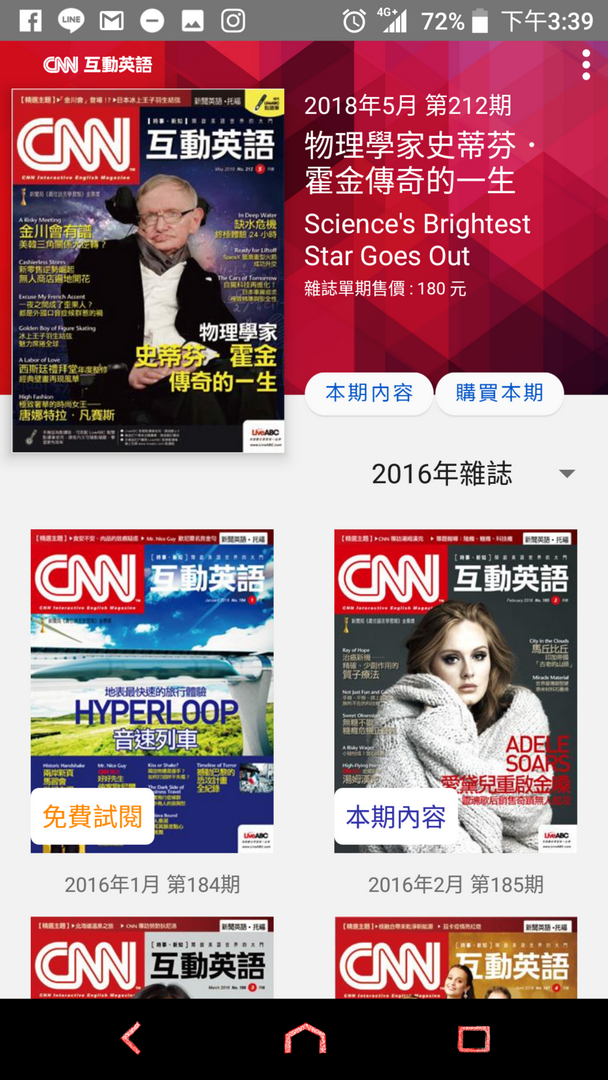Tap 免費試閱 on the Hyperloop issue

pos(92,816)
